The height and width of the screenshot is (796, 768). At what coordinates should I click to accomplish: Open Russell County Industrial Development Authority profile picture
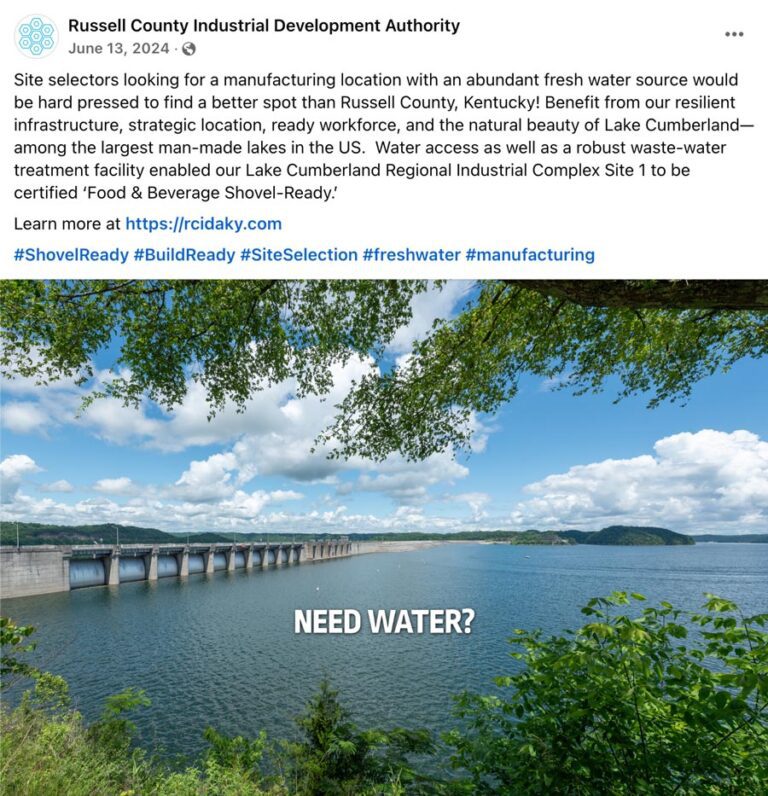36,36
